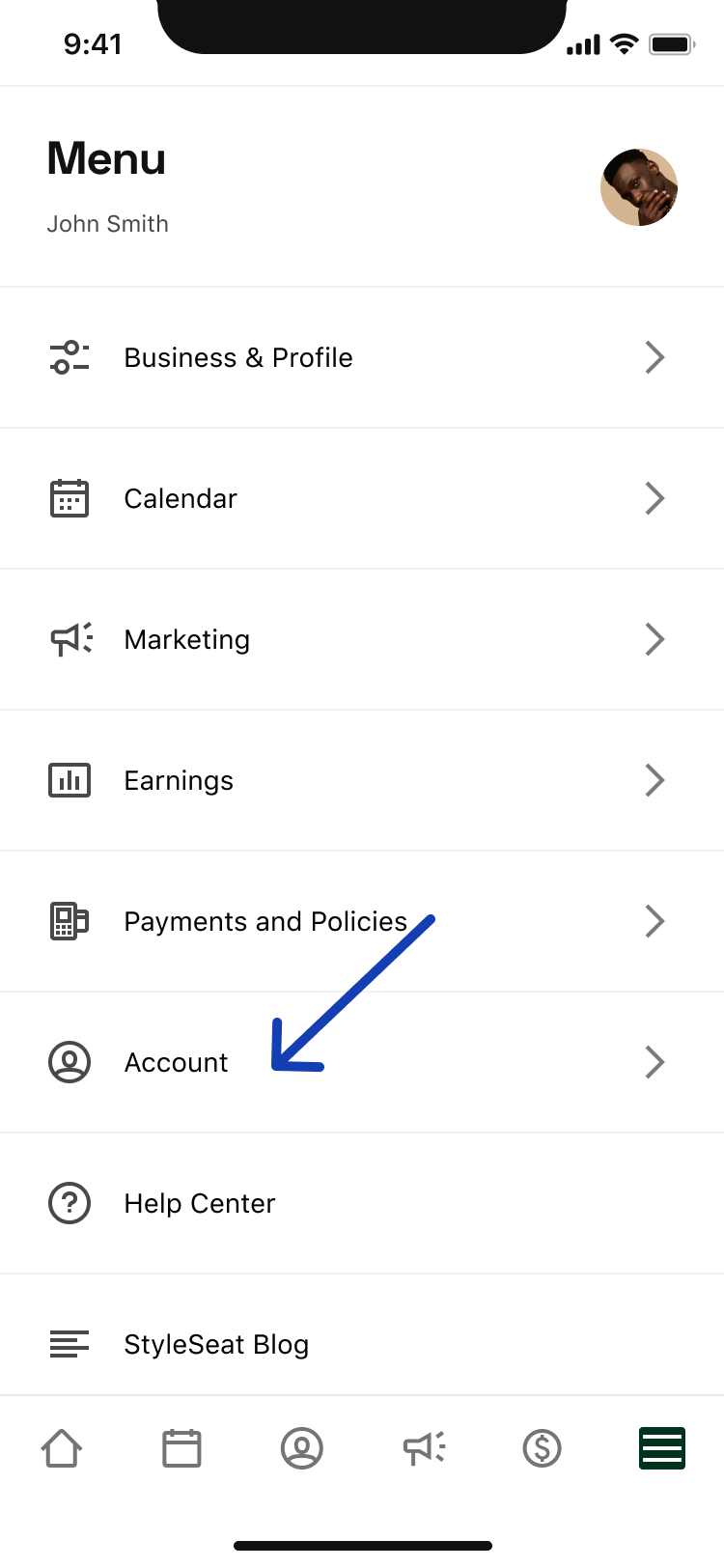Select the hamburger menu tab
The width and height of the screenshot is (724, 1568).
[x=662, y=1448]
